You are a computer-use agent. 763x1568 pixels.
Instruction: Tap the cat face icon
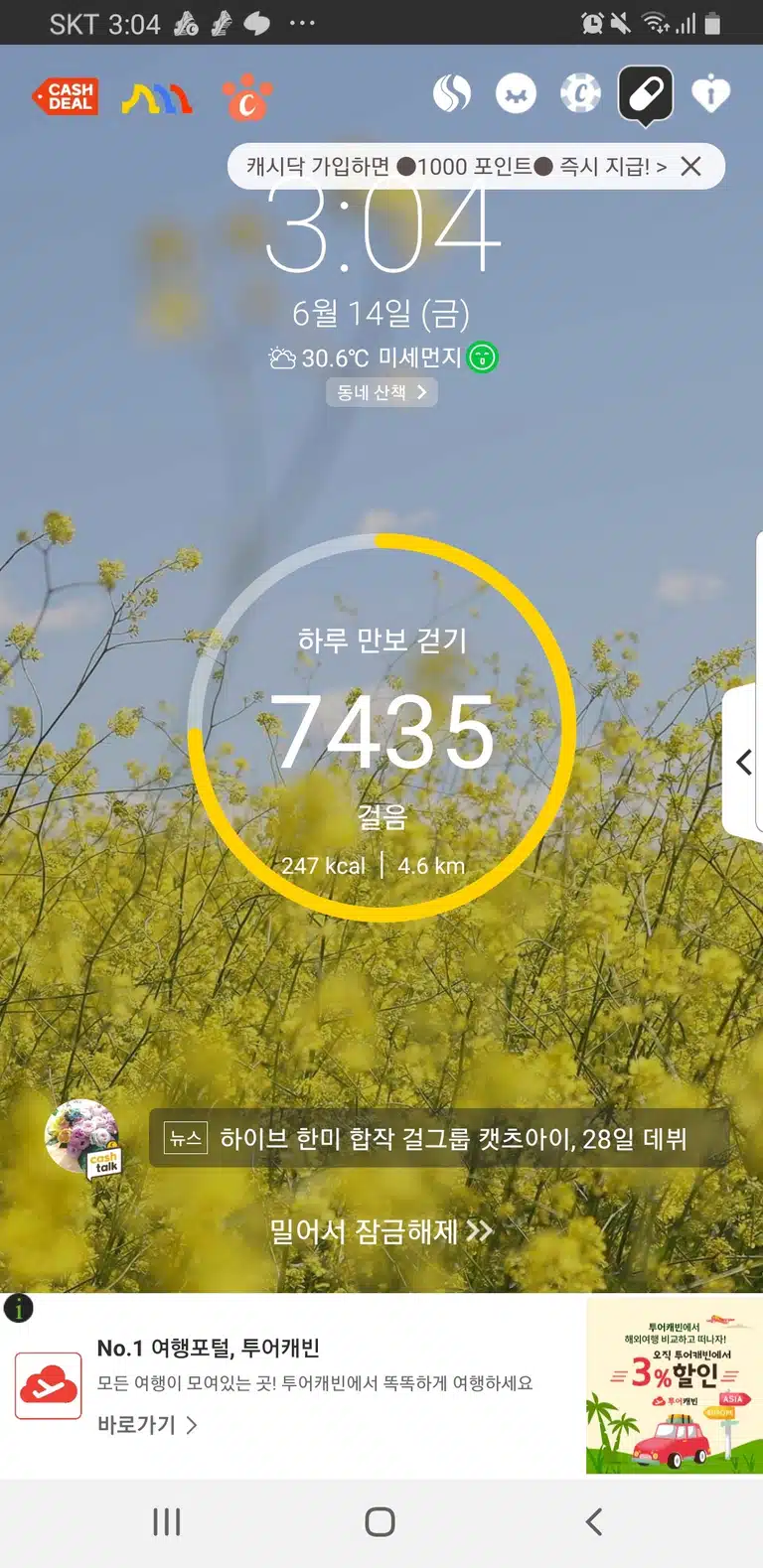(x=516, y=94)
